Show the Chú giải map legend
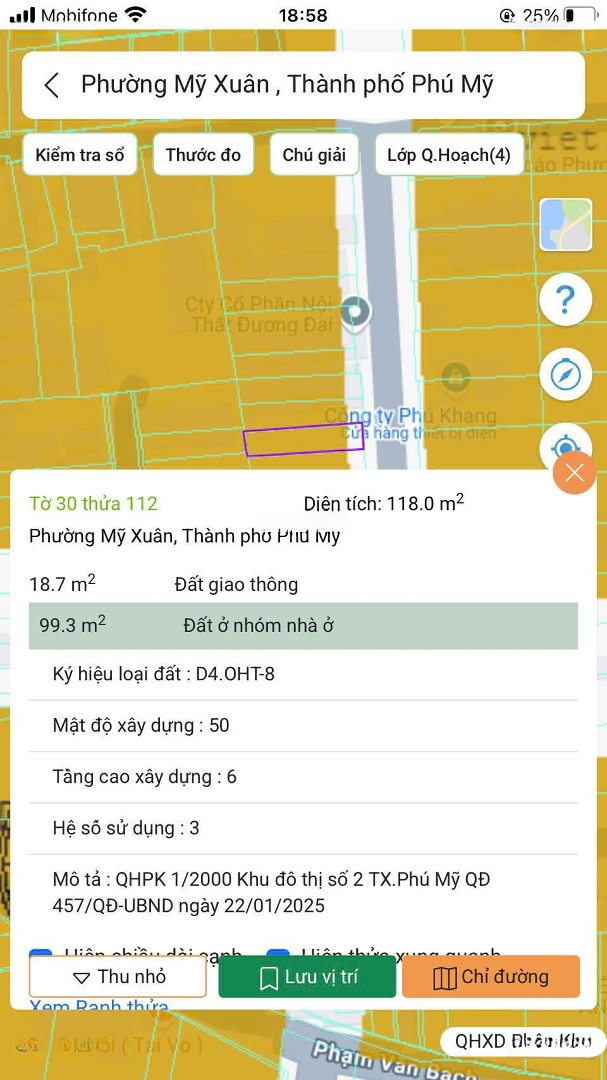The height and width of the screenshot is (1080, 607). tap(314, 155)
